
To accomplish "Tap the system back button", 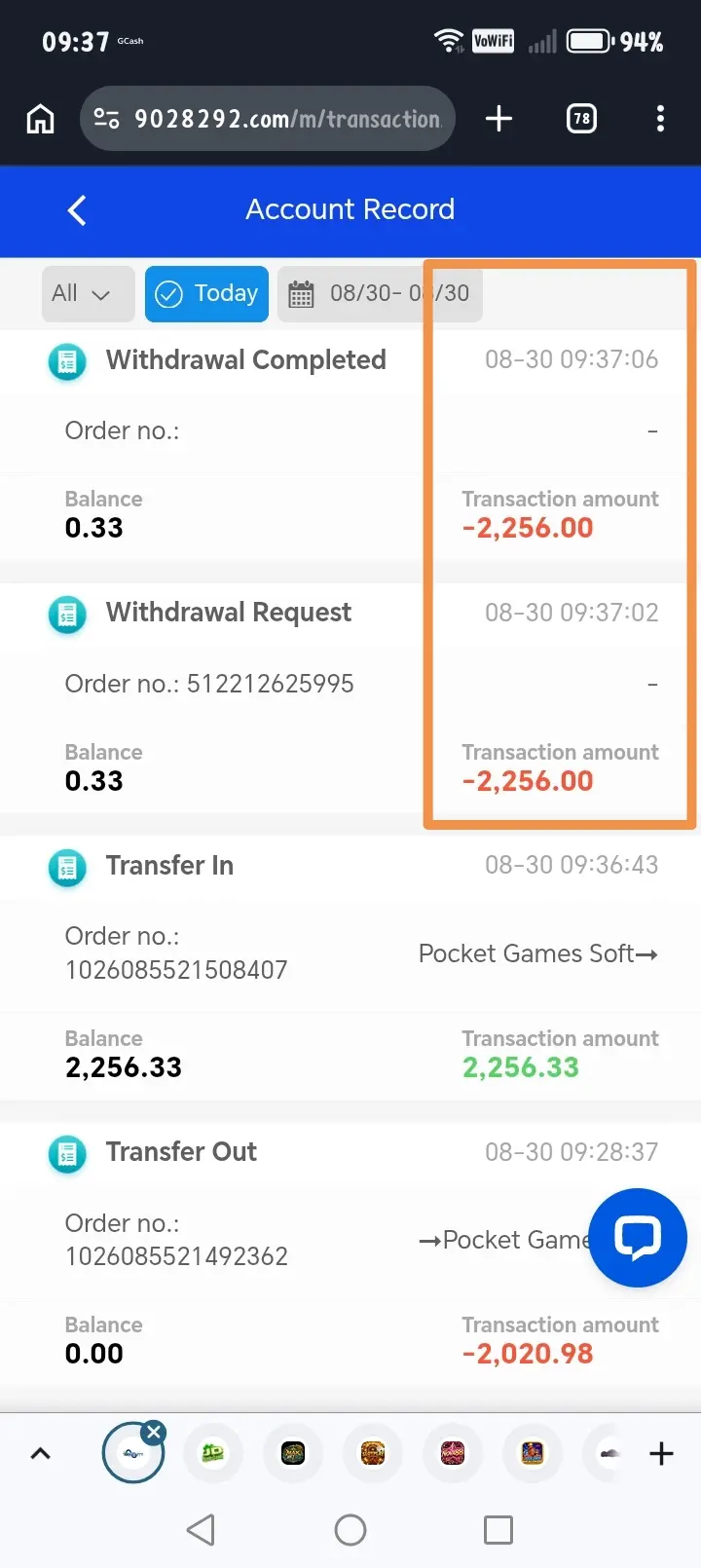I will point(201,1530).
